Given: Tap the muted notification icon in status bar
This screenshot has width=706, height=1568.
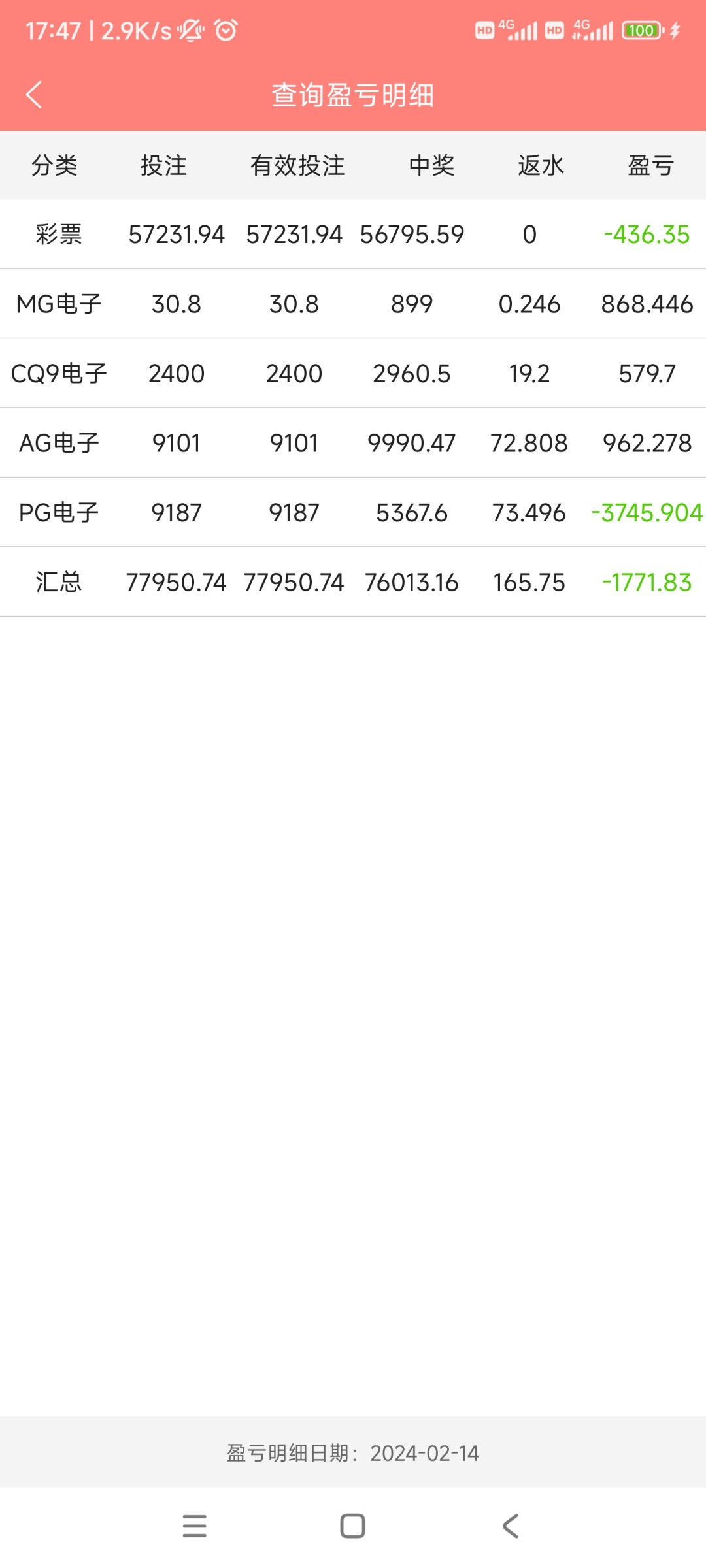Looking at the screenshot, I should [x=190, y=29].
